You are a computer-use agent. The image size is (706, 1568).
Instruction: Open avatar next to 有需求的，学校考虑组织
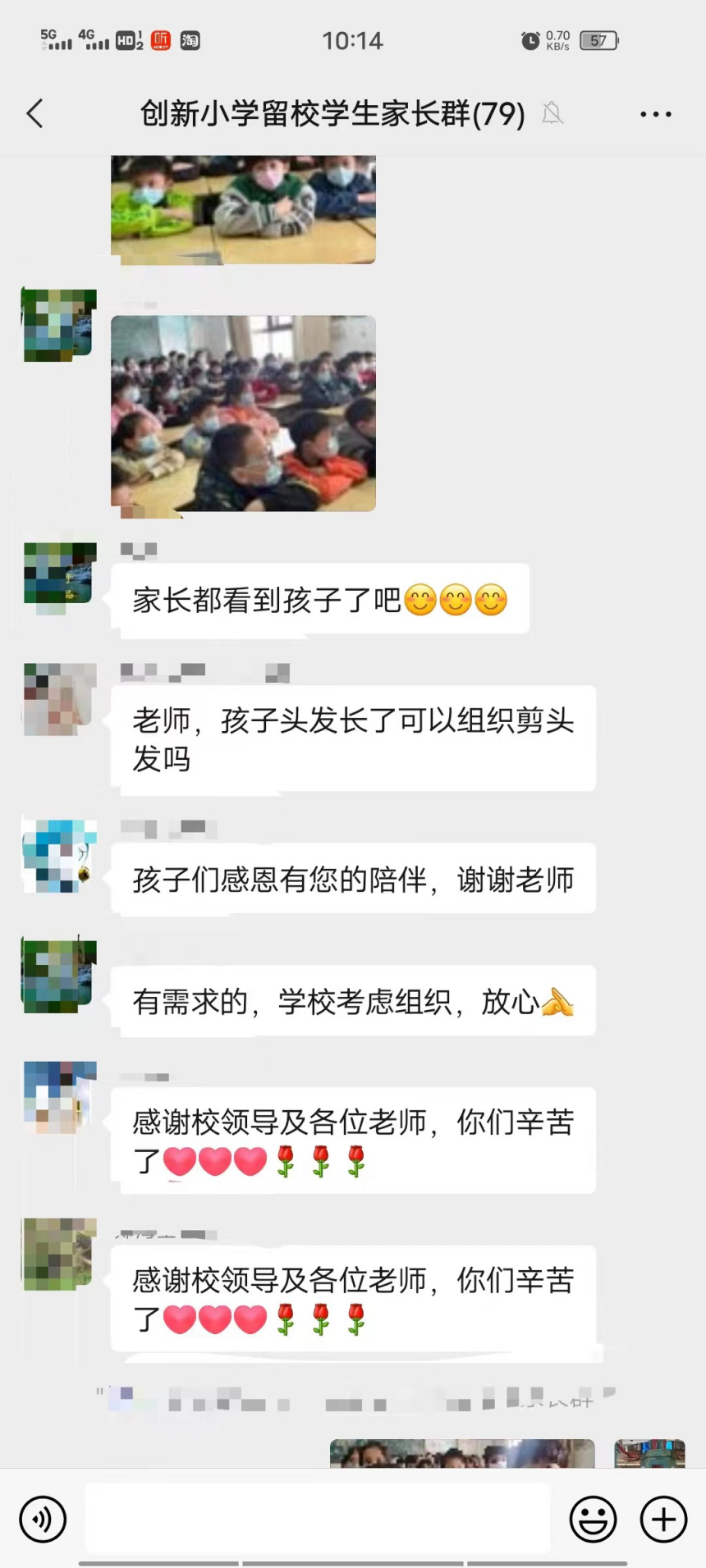click(59, 977)
